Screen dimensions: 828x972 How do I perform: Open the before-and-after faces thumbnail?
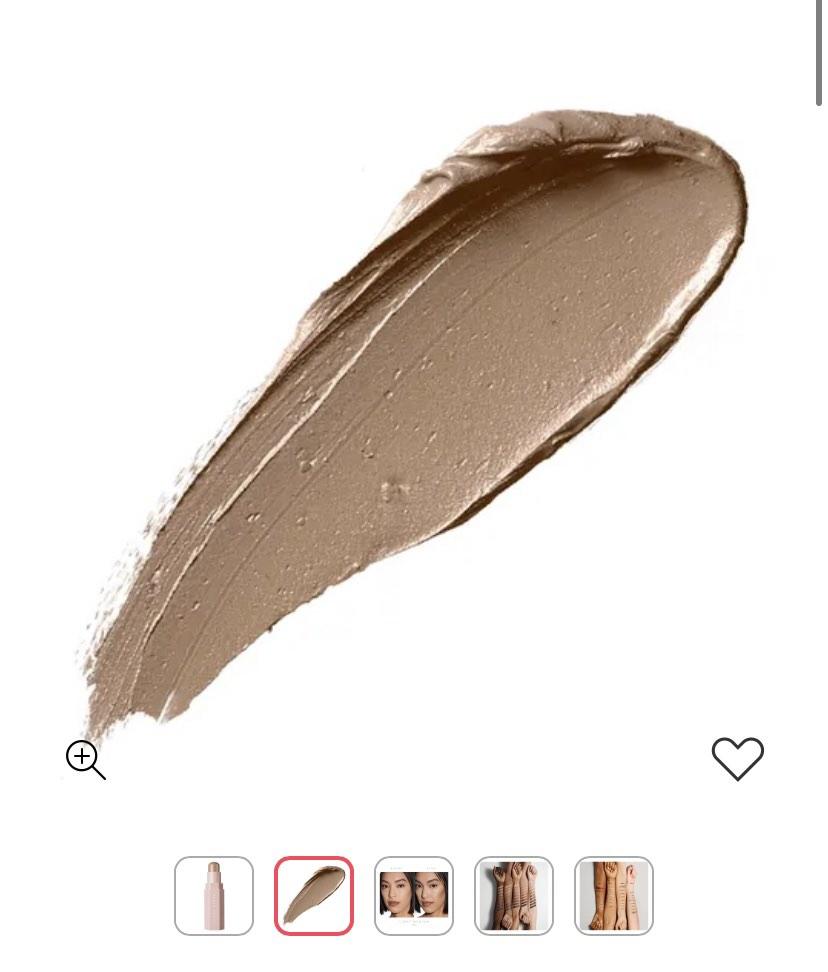pos(414,895)
